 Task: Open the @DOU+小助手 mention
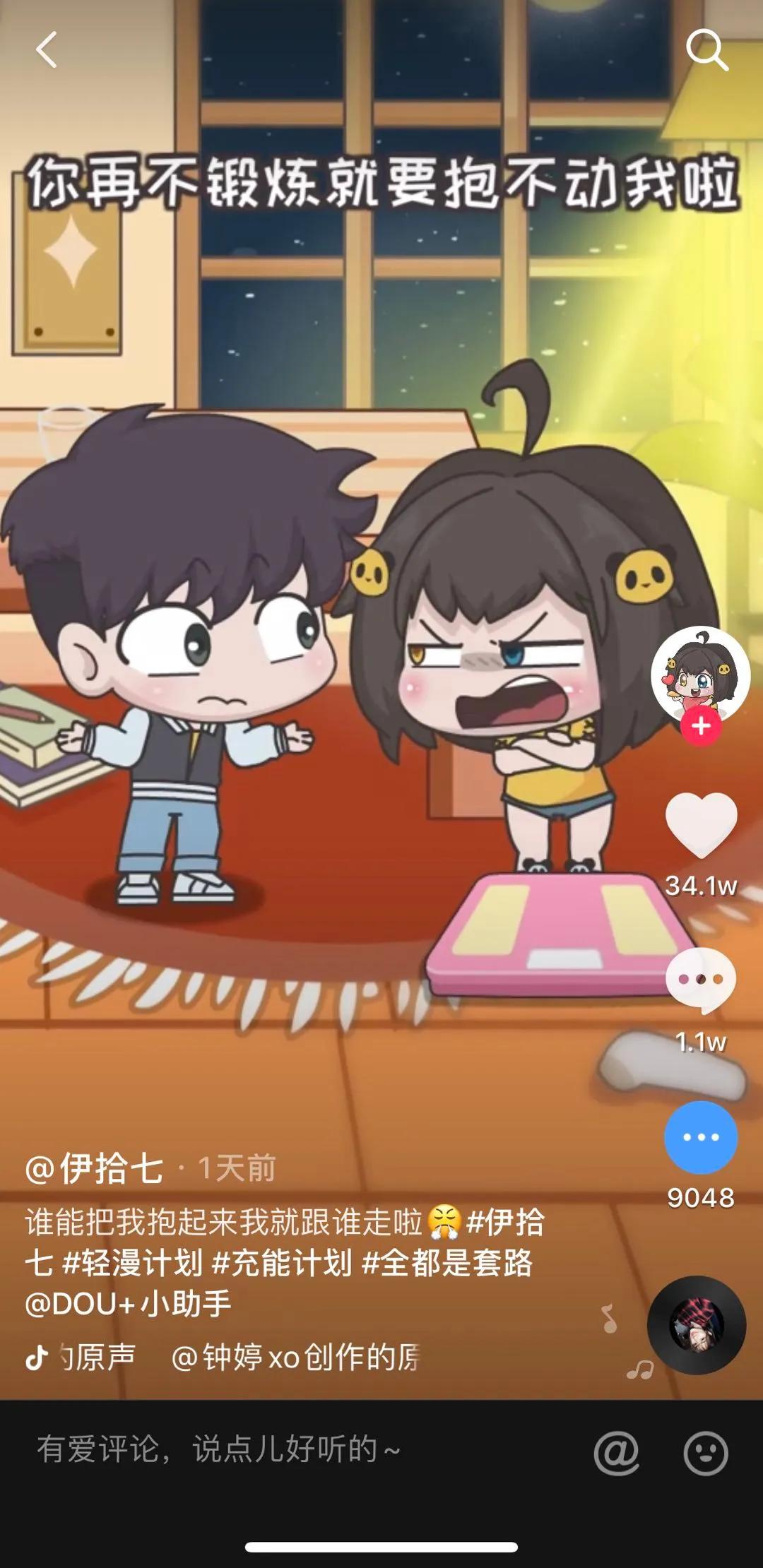pyautogui.click(x=128, y=1303)
